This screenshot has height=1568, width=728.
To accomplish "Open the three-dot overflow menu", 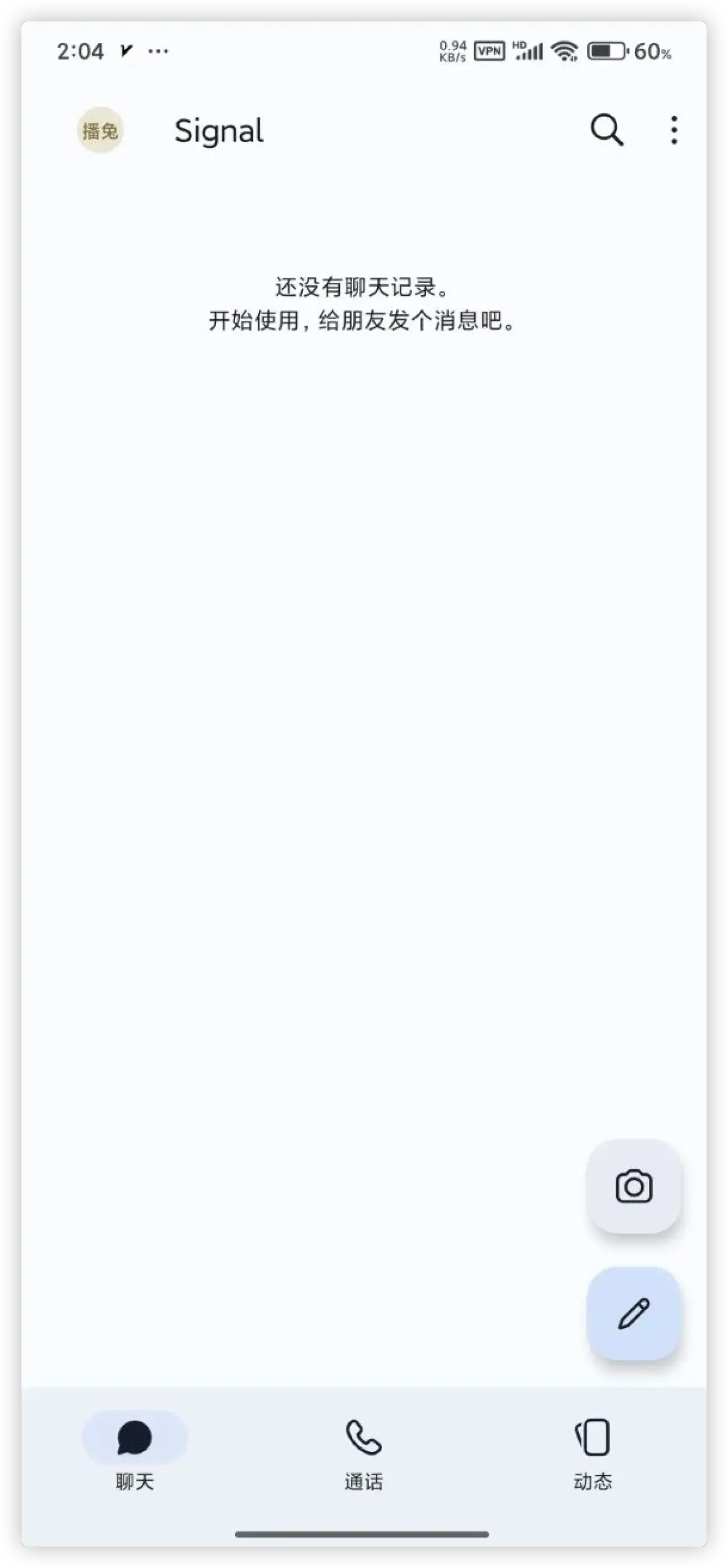I will (674, 130).
